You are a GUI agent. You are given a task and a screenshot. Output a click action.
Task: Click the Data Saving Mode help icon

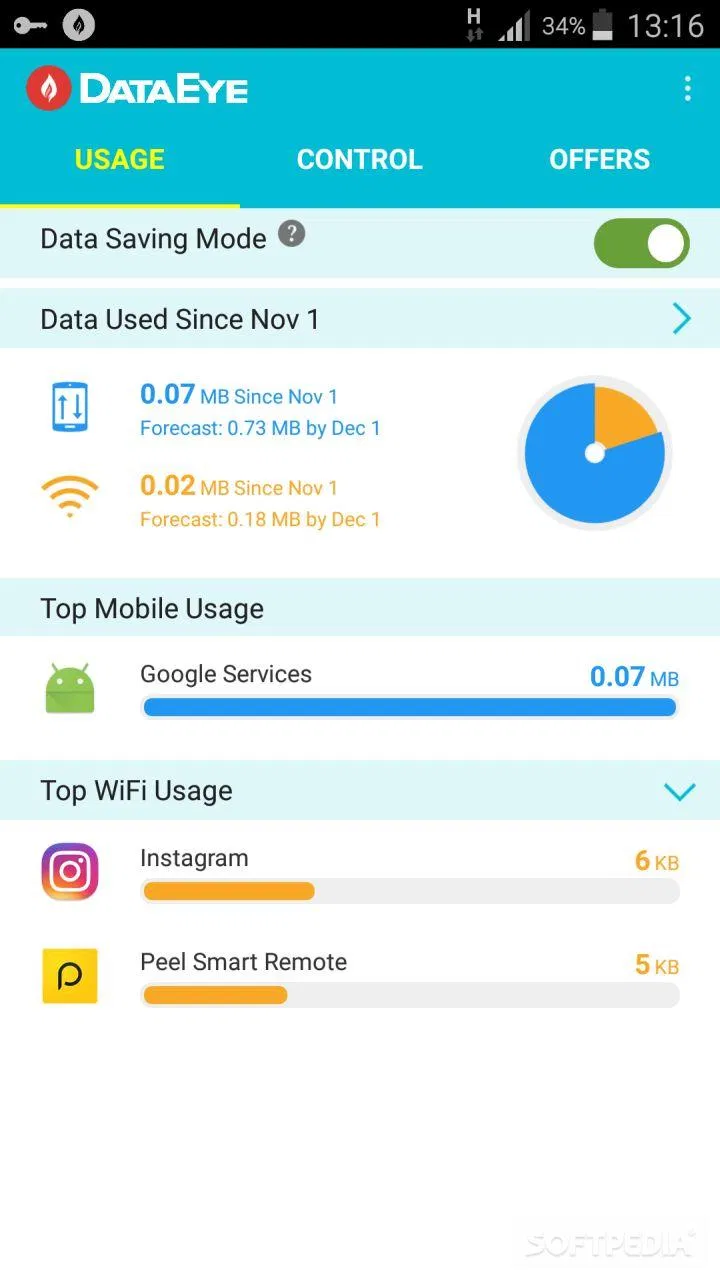tap(291, 236)
